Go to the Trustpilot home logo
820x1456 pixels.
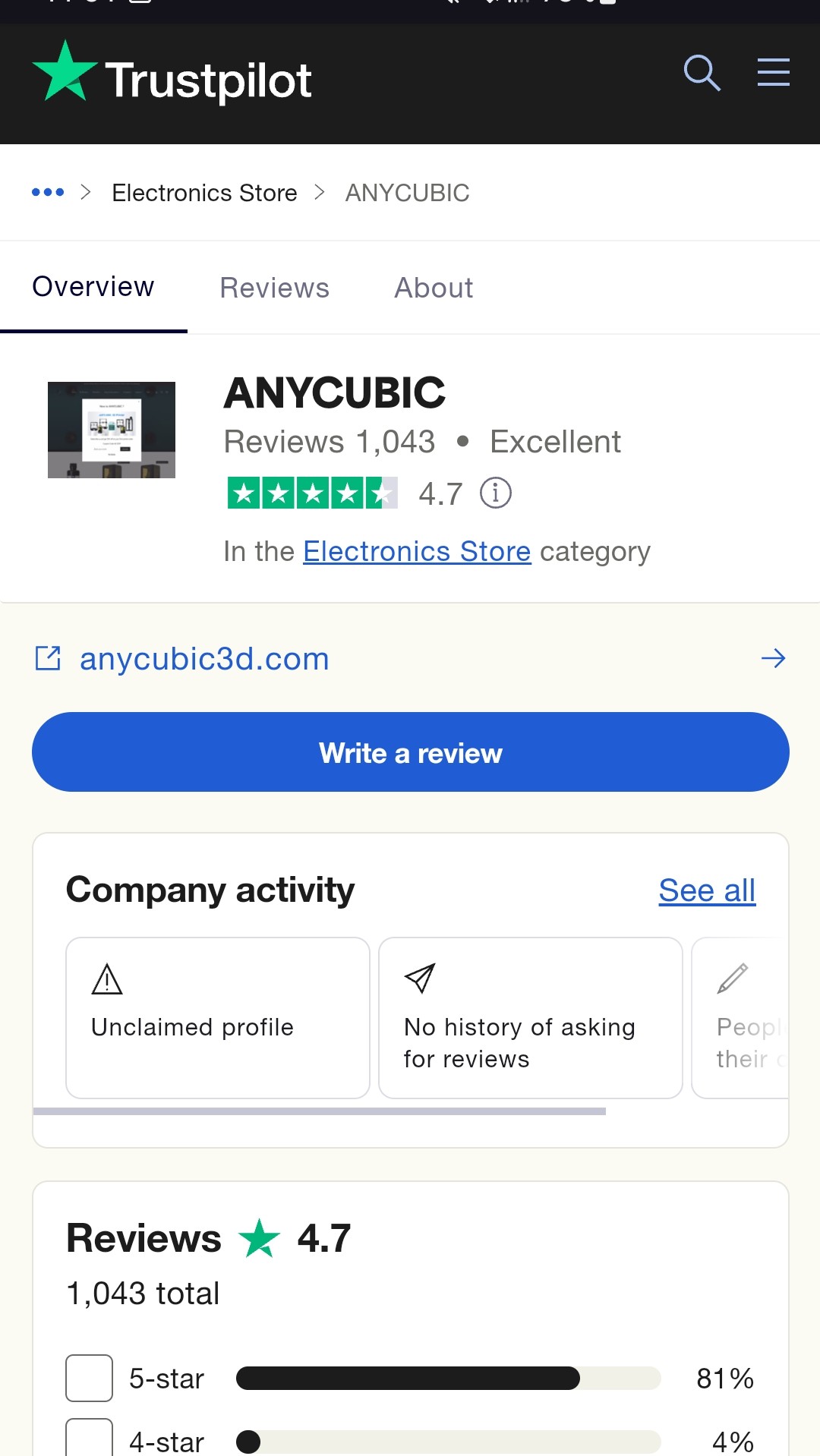pos(172,80)
